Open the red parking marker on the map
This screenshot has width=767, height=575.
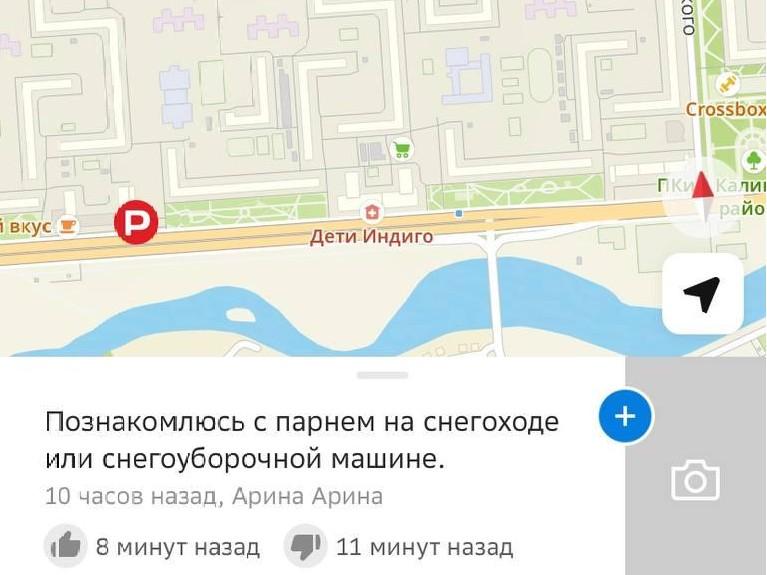pyautogui.click(x=136, y=222)
